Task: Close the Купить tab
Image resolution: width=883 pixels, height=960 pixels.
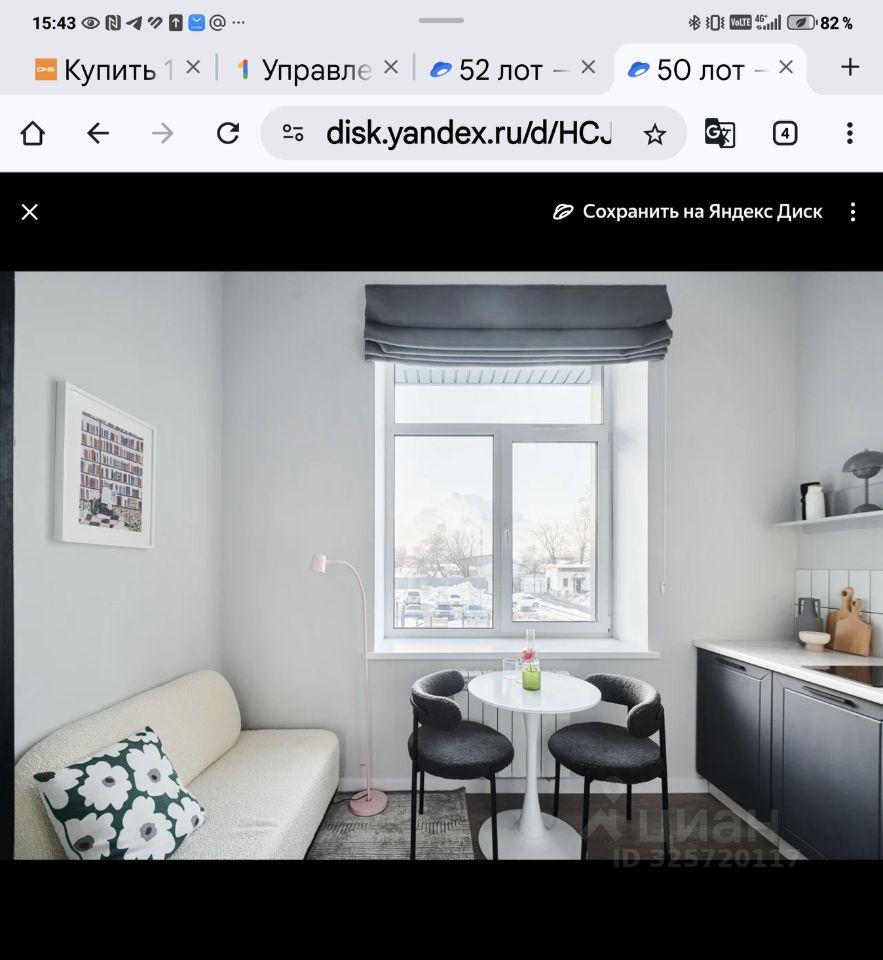Action: pyautogui.click(x=194, y=67)
